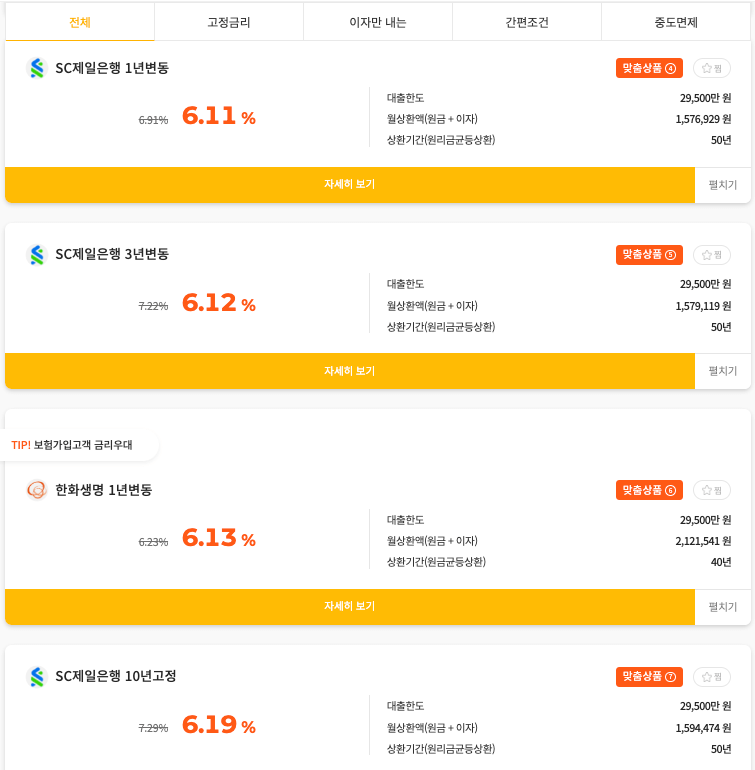
Task: Toggle the 찜 star on SC제일은행 10년고정
Action: click(x=711, y=677)
